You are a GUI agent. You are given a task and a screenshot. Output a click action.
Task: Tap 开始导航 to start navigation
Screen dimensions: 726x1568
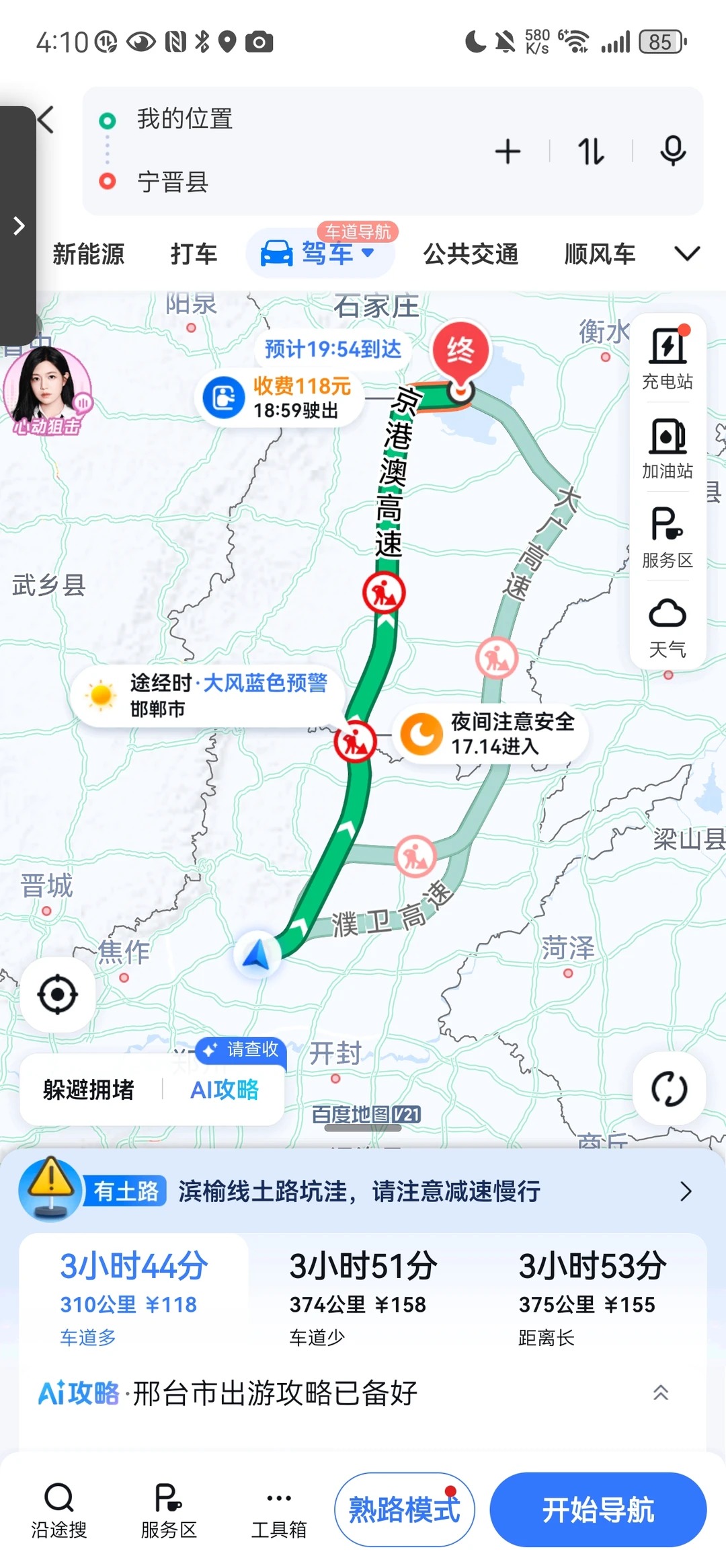point(598,1509)
